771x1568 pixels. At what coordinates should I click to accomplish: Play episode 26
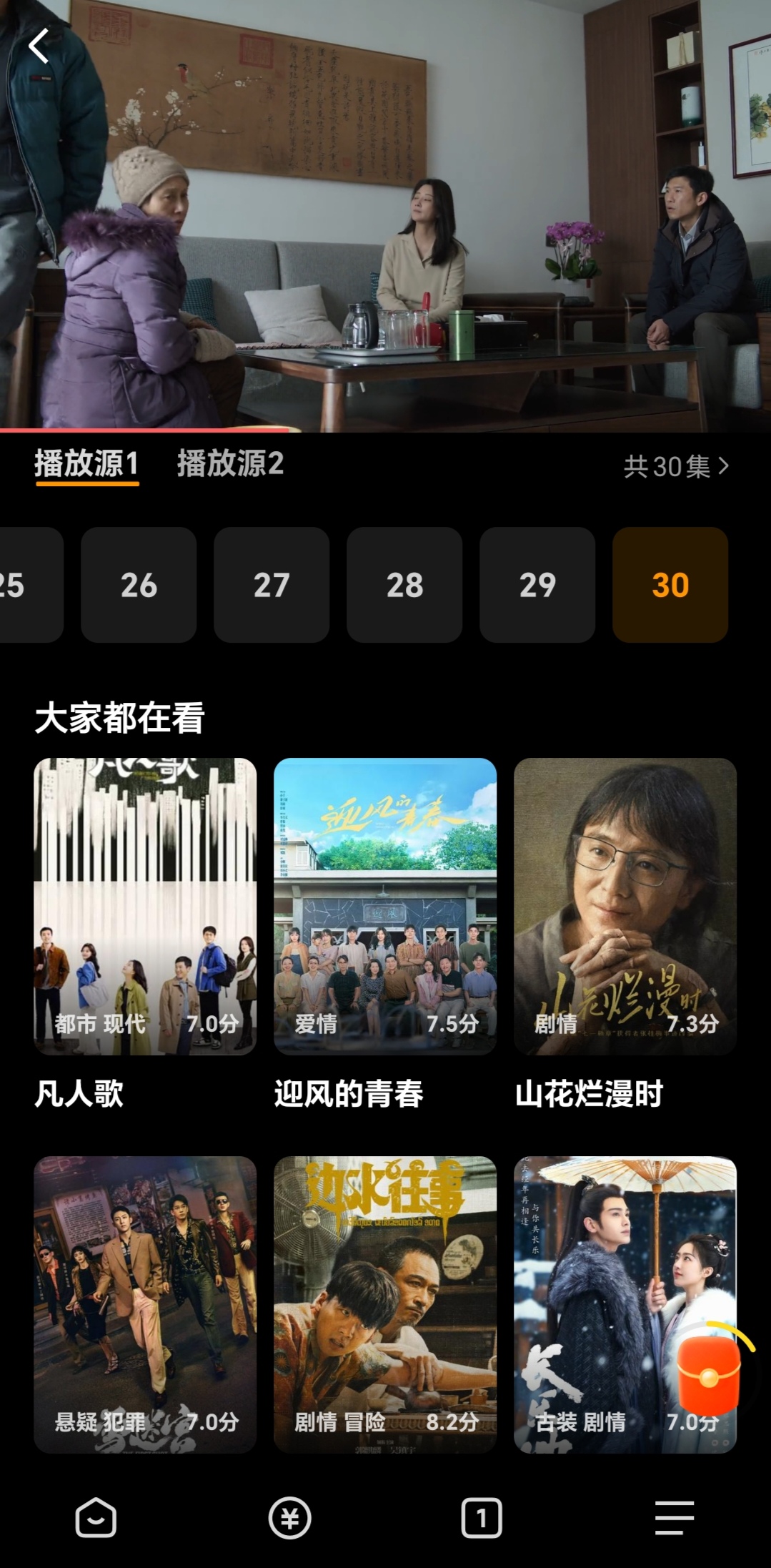click(x=139, y=585)
